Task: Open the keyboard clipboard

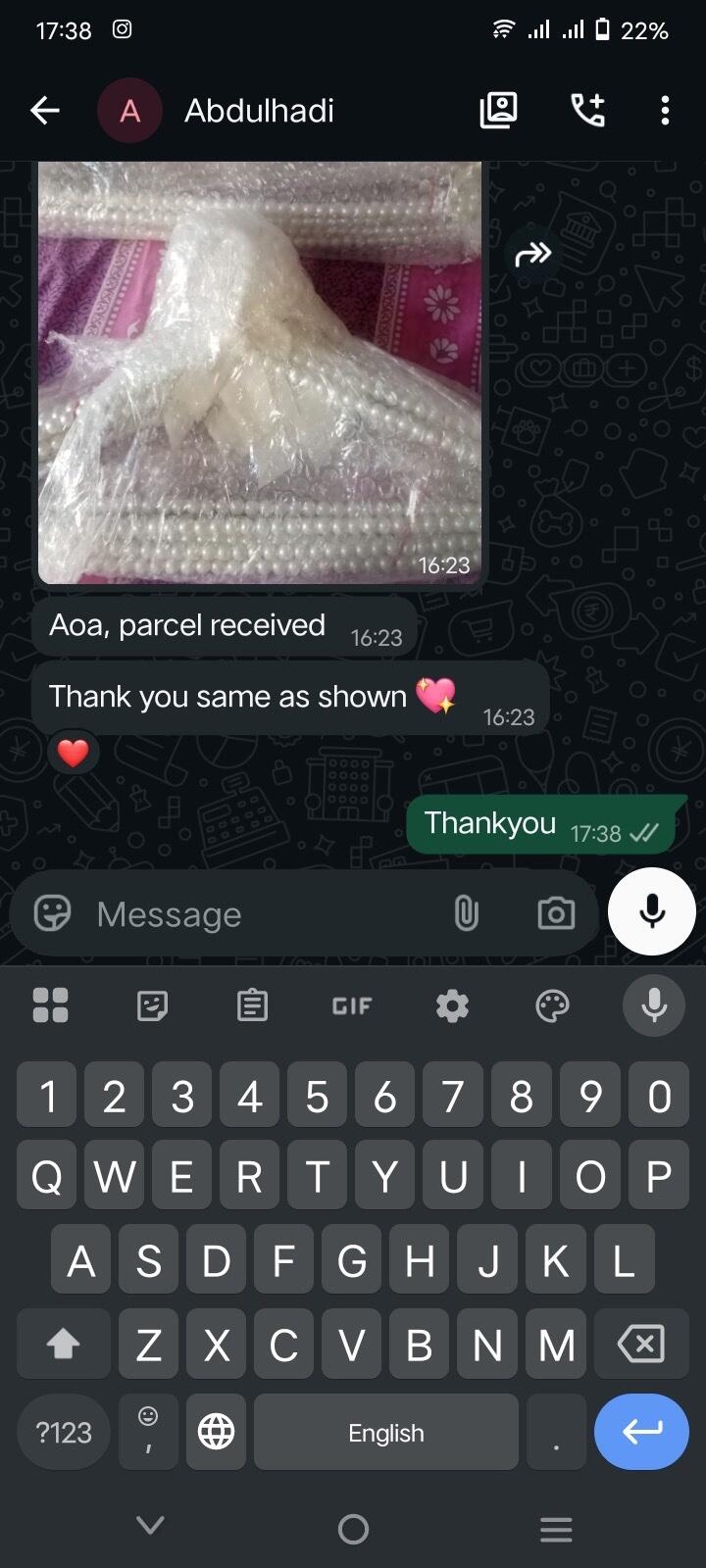Action: click(x=252, y=1005)
